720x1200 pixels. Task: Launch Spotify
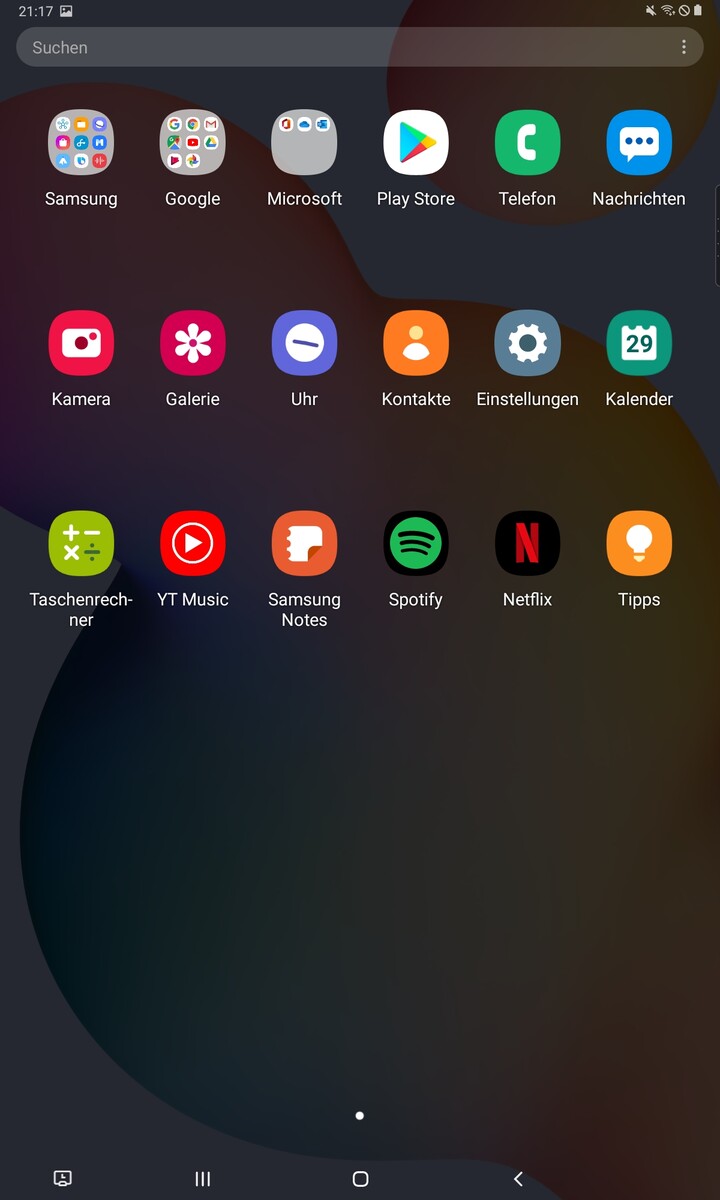416,544
